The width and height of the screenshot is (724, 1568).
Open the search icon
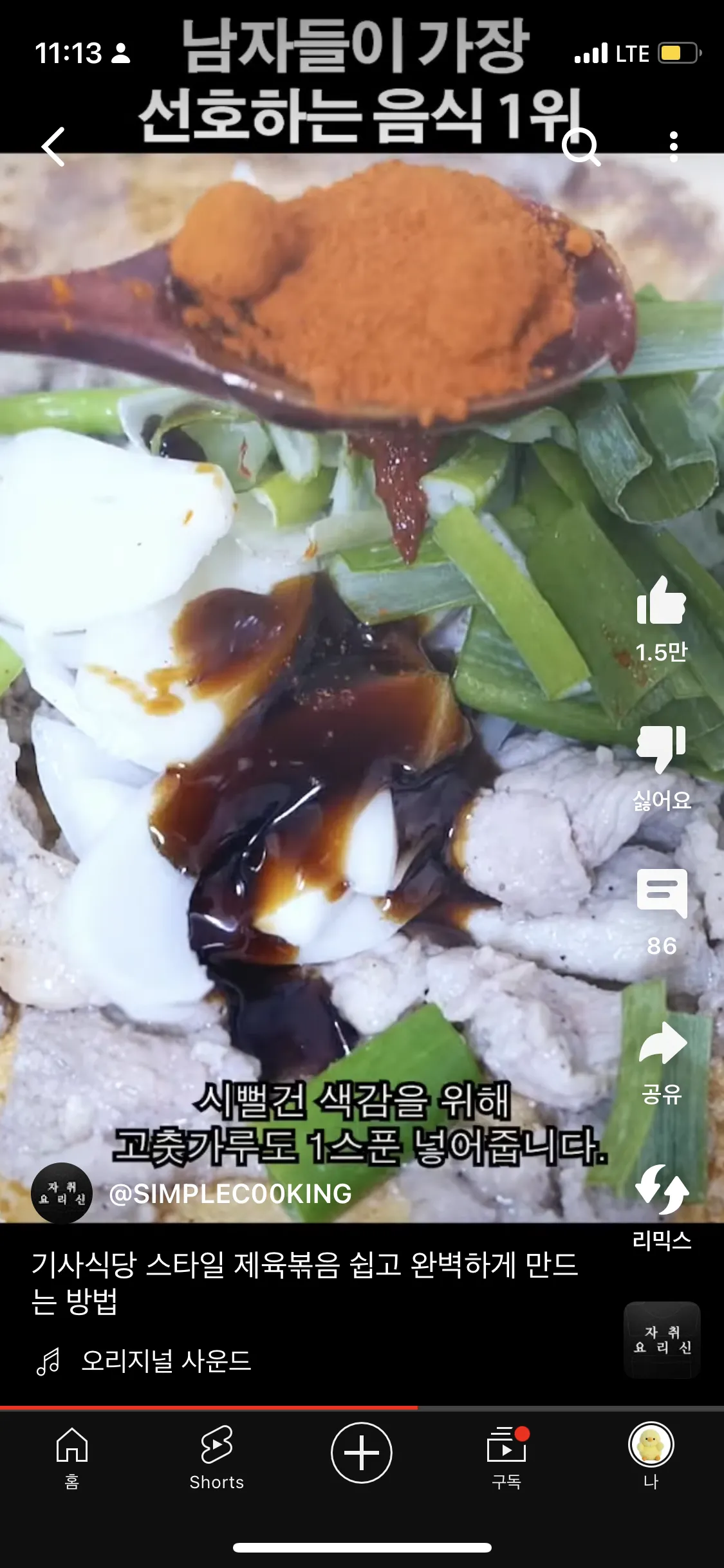click(580, 147)
